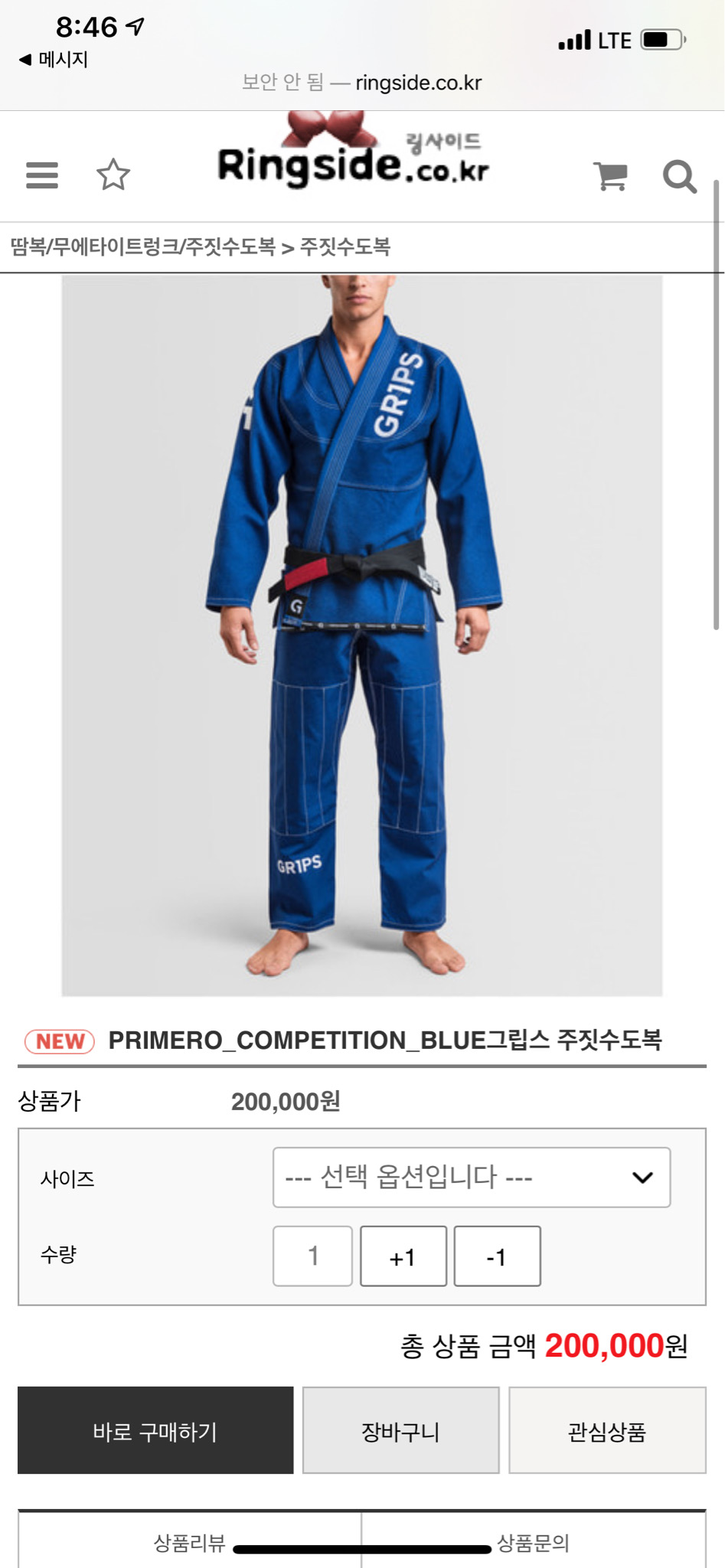The width and height of the screenshot is (725, 1568).
Task: Tap the star favorites icon
Action: (113, 175)
